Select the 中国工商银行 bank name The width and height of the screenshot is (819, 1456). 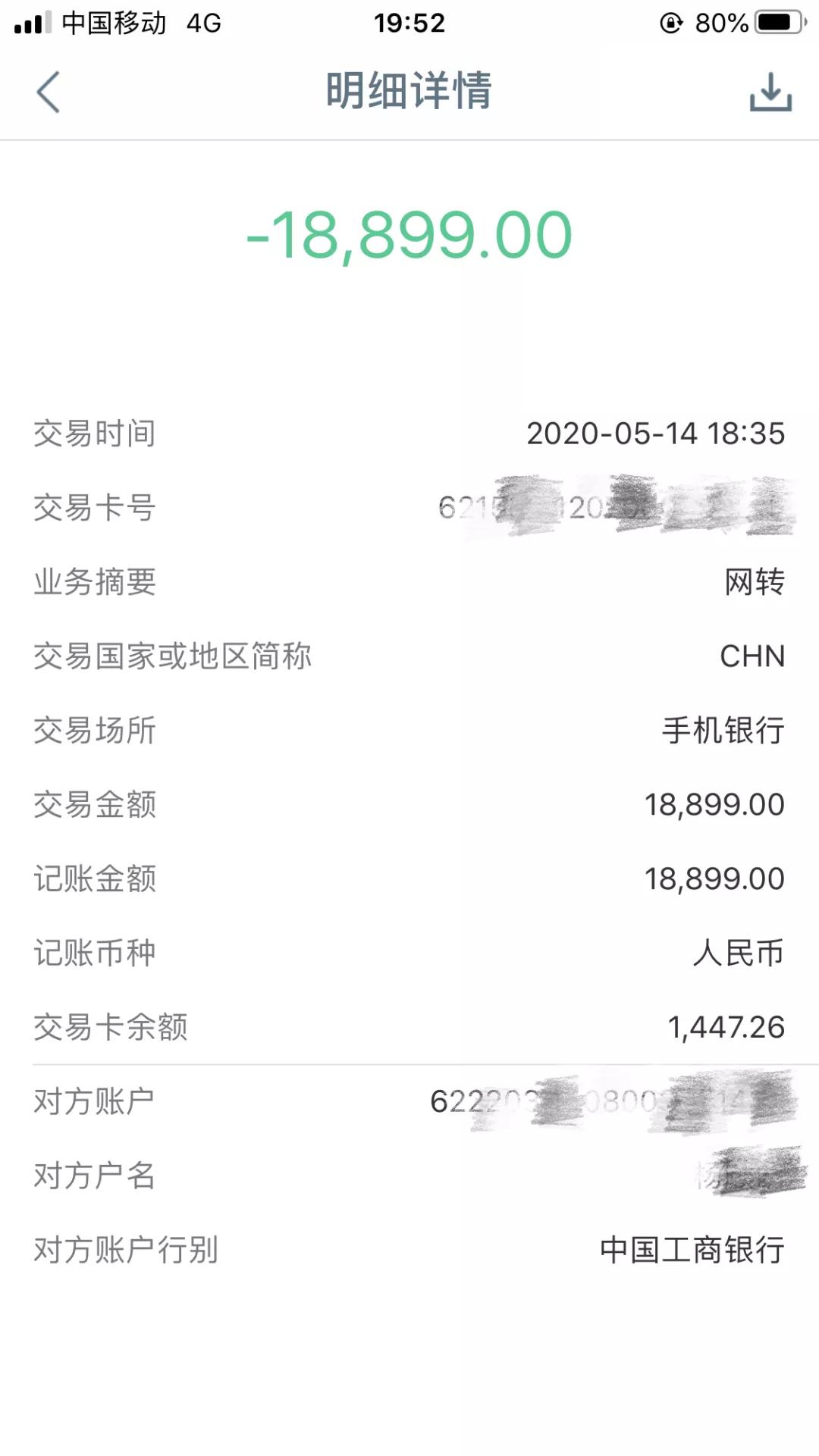[694, 1246]
